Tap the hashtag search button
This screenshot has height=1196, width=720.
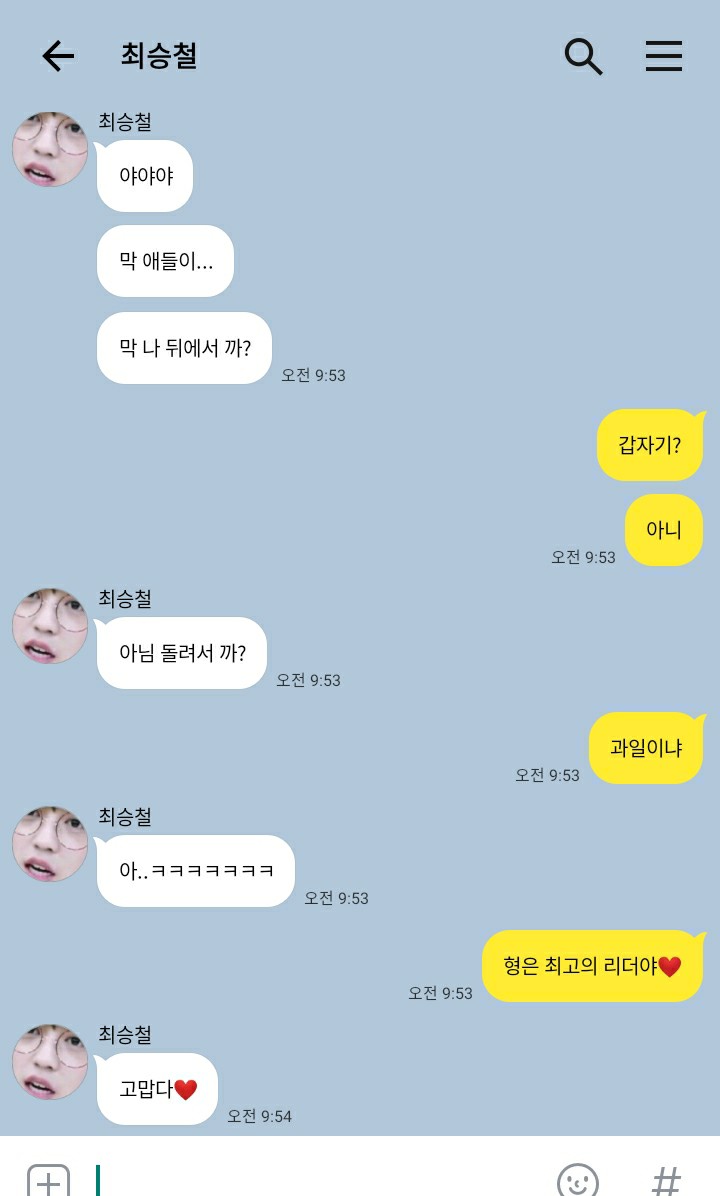[x=666, y=1181]
